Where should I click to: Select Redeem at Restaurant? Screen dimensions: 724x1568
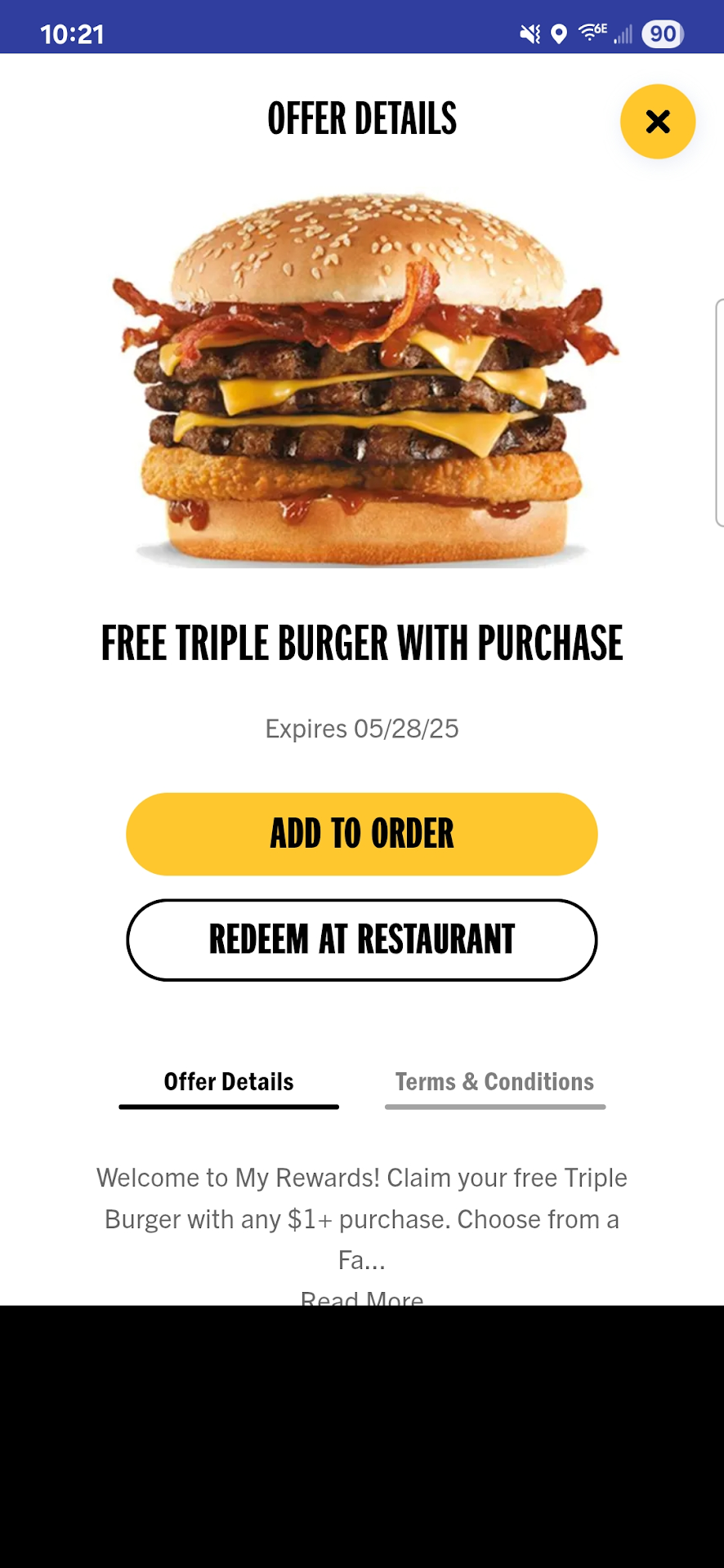coord(362,940)
